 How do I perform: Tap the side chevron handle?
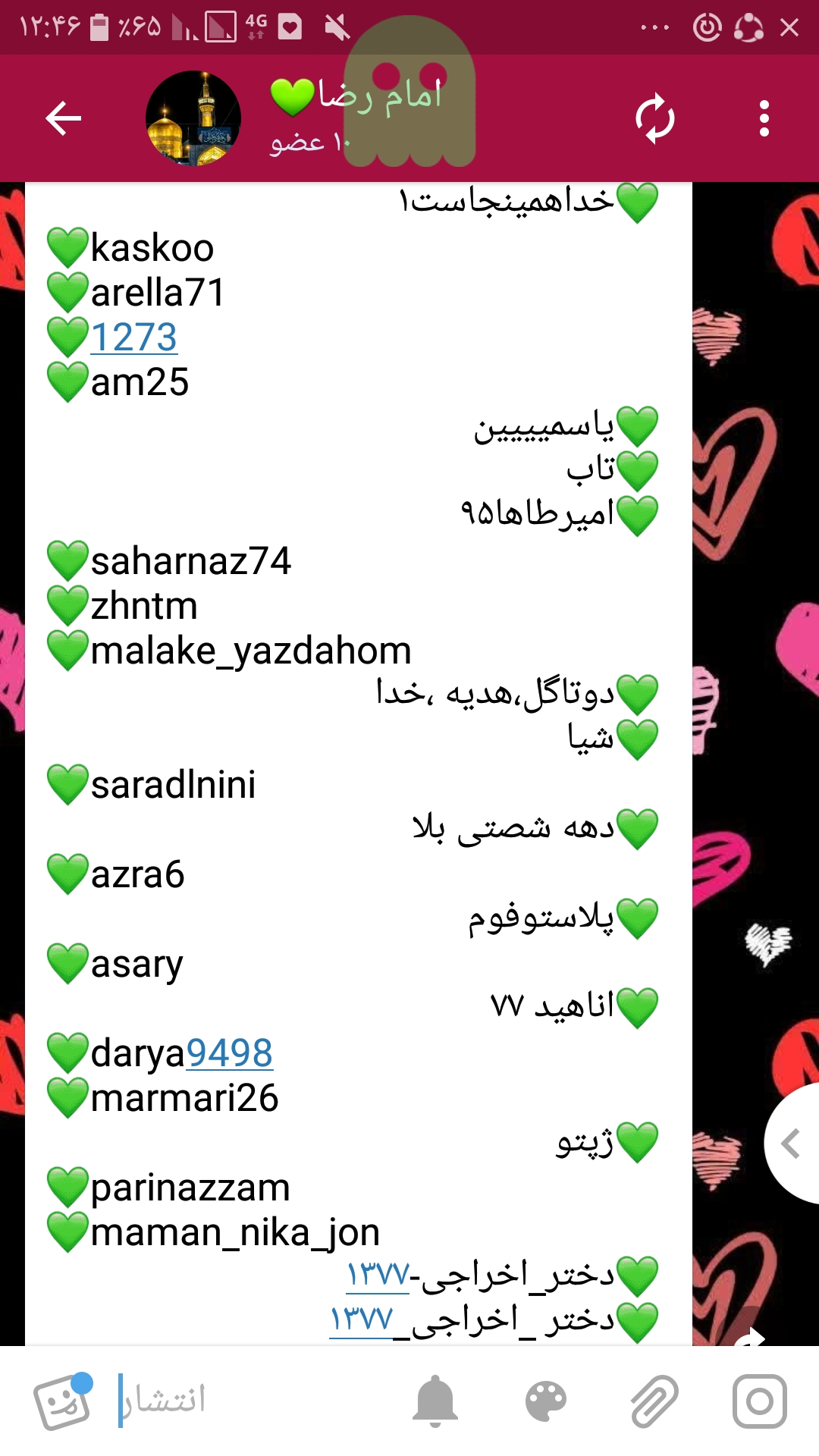[x=791, y=1143]
